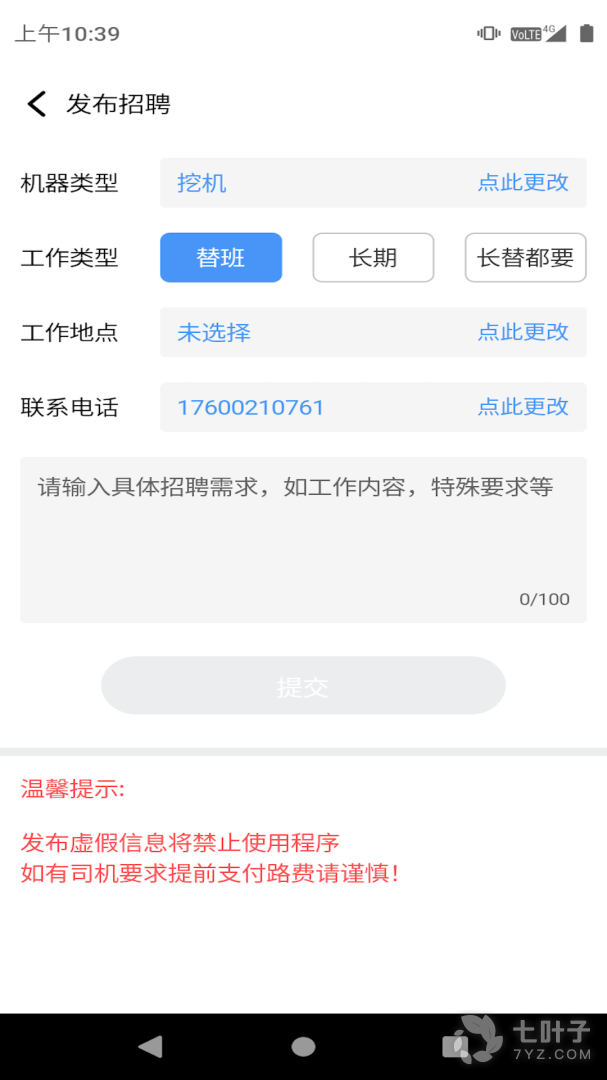Choose 长期 as work type

click(373, 258)
